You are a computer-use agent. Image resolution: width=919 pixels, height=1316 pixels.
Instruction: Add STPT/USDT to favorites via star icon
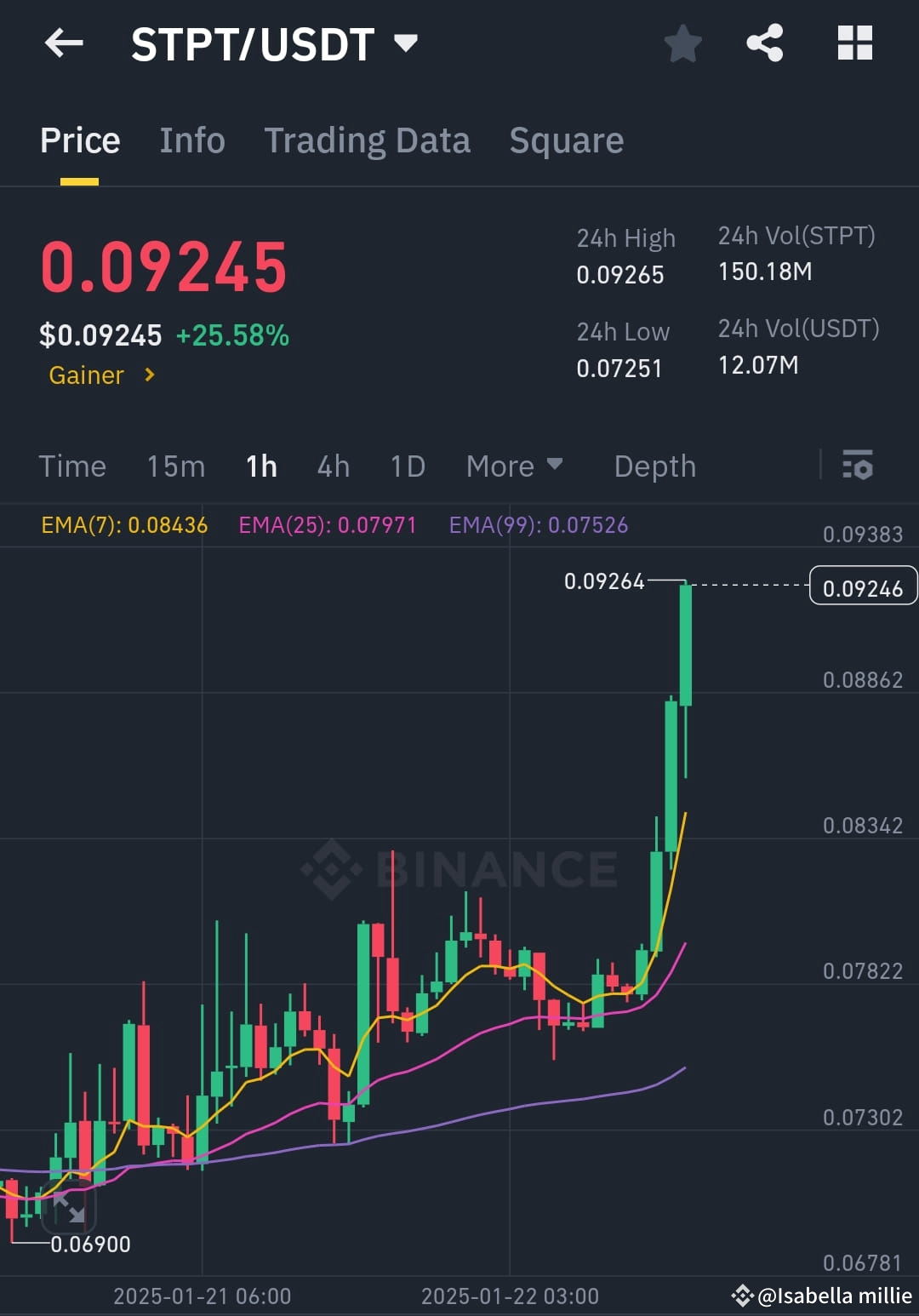point(682,43)
